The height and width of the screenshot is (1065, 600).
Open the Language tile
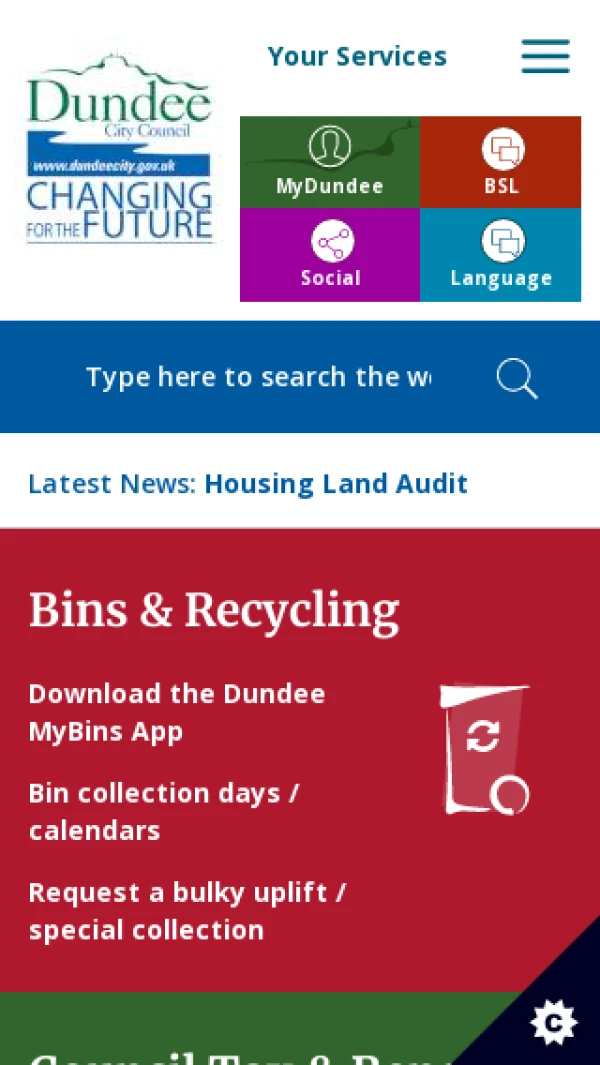(501, 255)
